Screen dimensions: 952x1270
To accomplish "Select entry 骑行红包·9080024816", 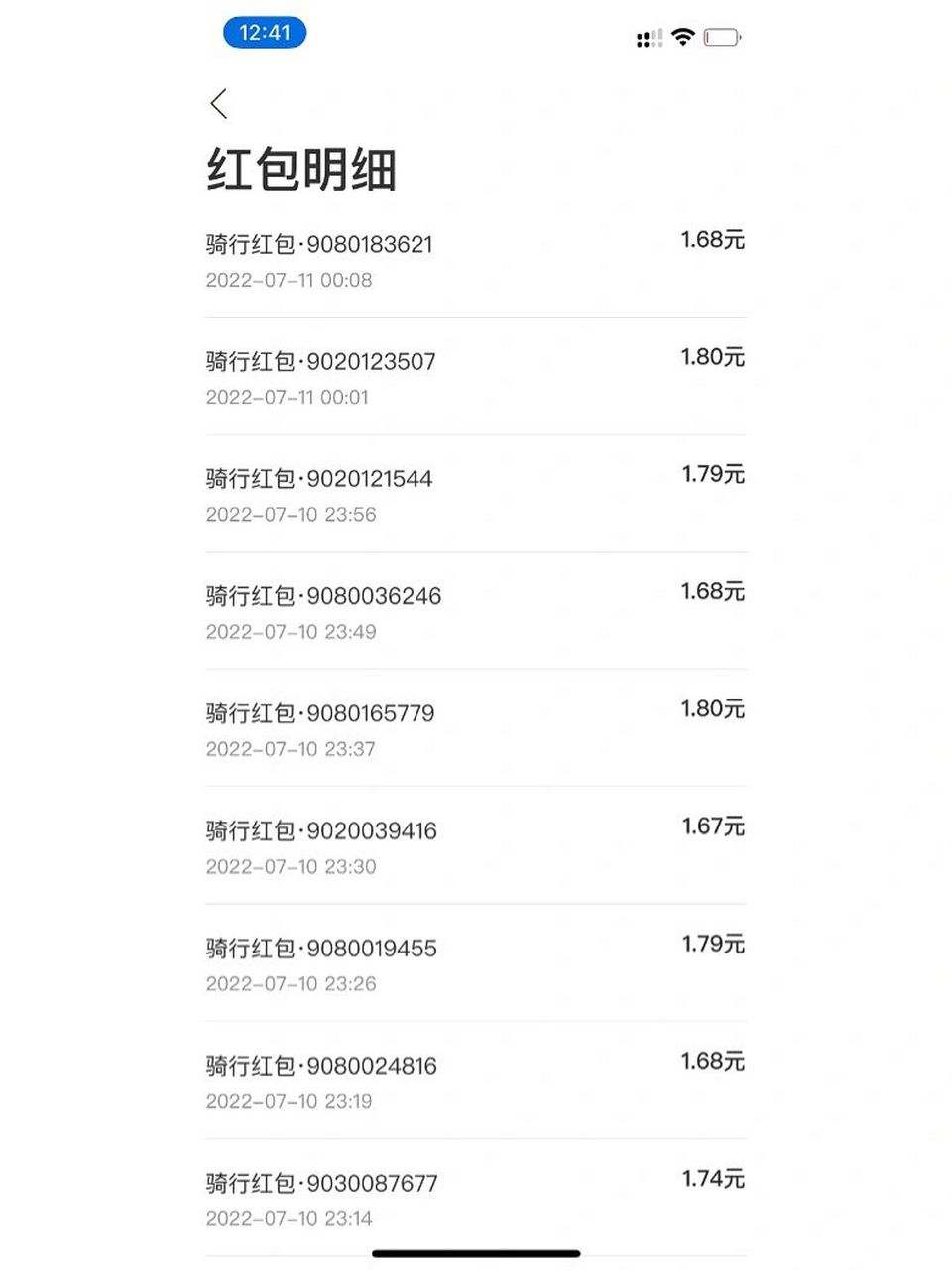I will pyautogui.click(x=321, y=1065).
